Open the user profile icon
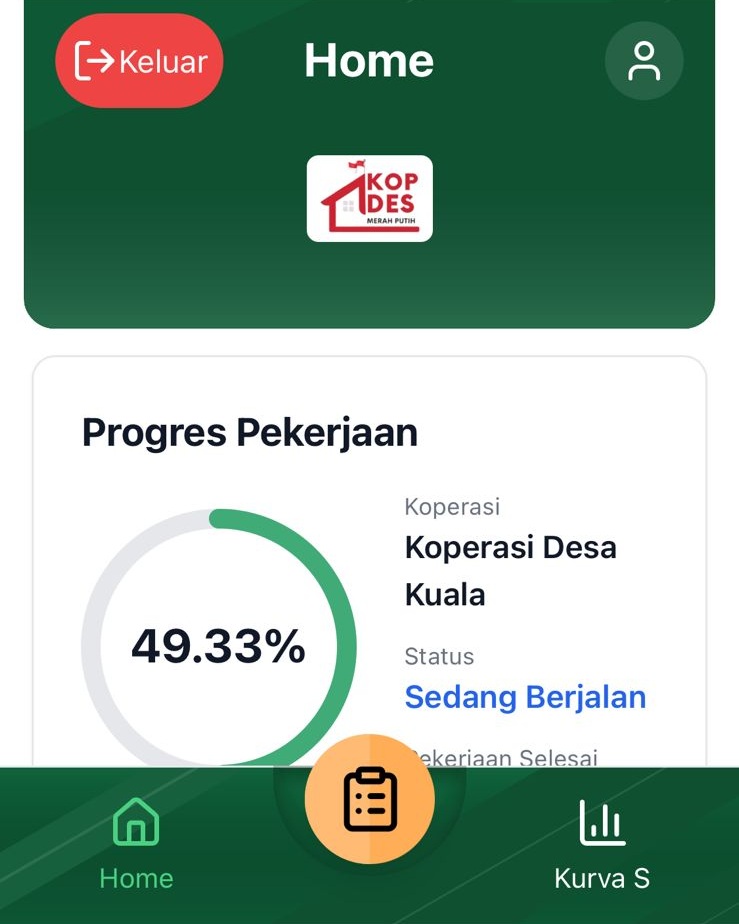739x924 pixels. (644, 61)
